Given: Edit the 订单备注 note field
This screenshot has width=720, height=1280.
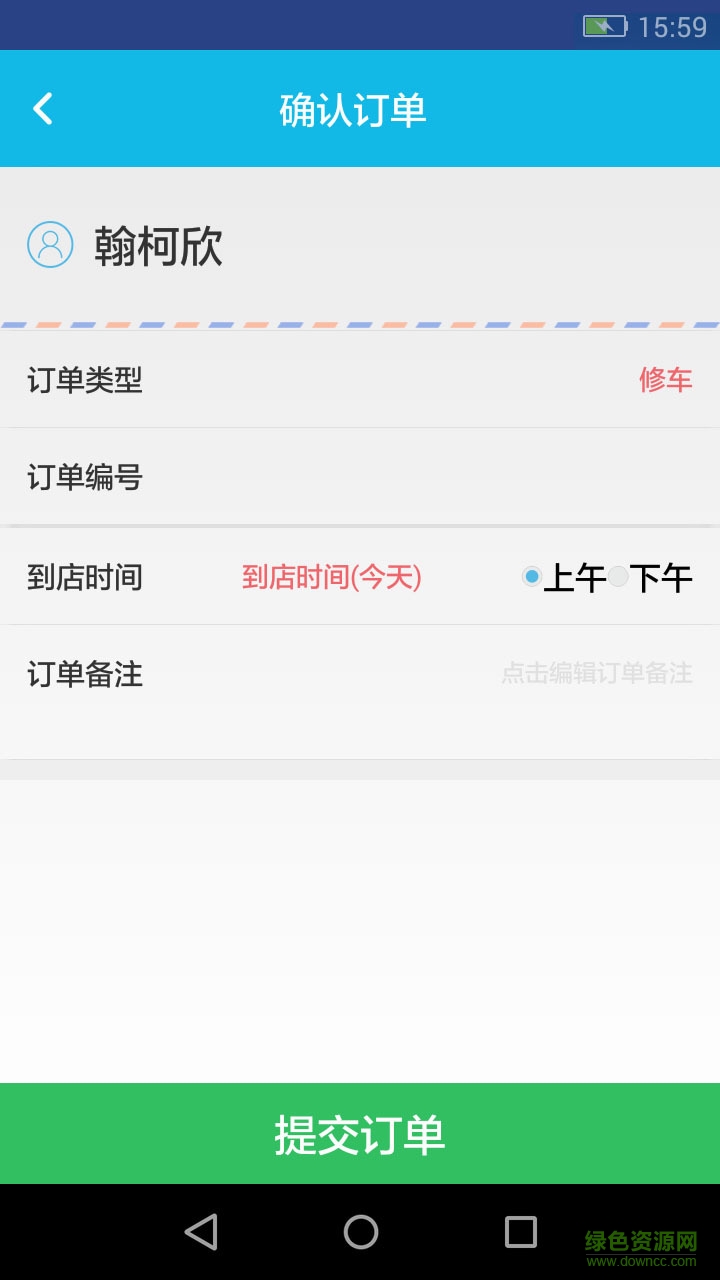Looking at the screenshot, I should pos(596,673).
